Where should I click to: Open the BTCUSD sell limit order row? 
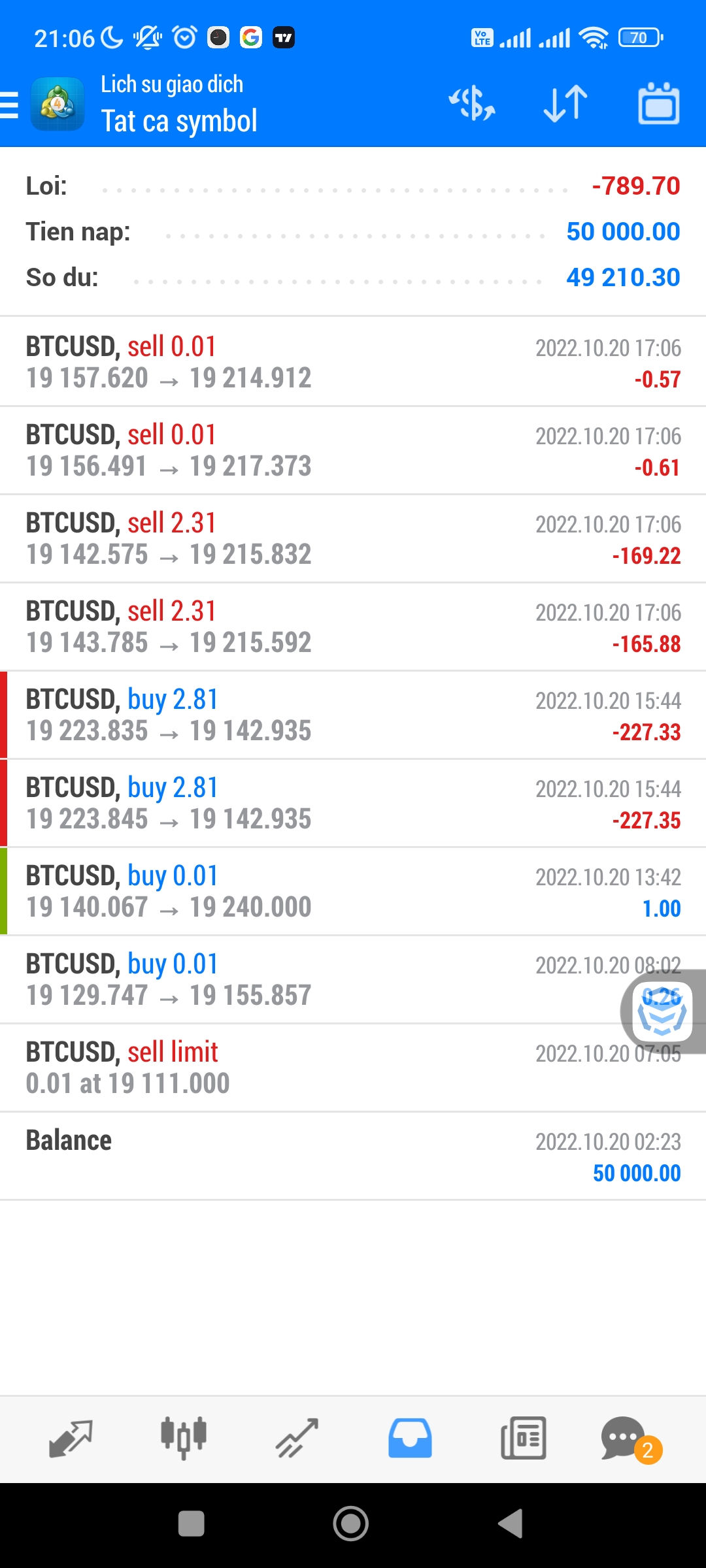(x=353, y=1068)
